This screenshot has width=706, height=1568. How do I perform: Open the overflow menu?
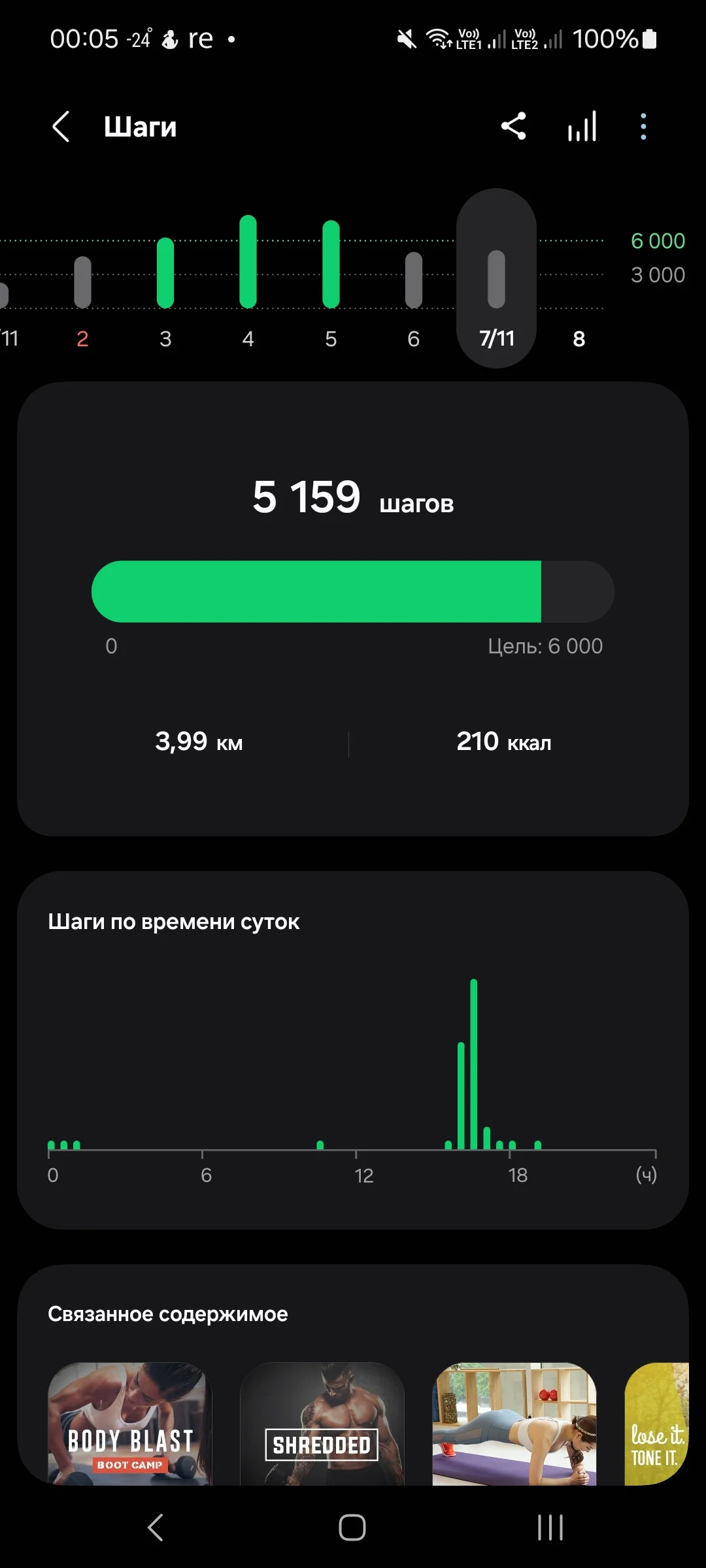[x=643, y=127]
